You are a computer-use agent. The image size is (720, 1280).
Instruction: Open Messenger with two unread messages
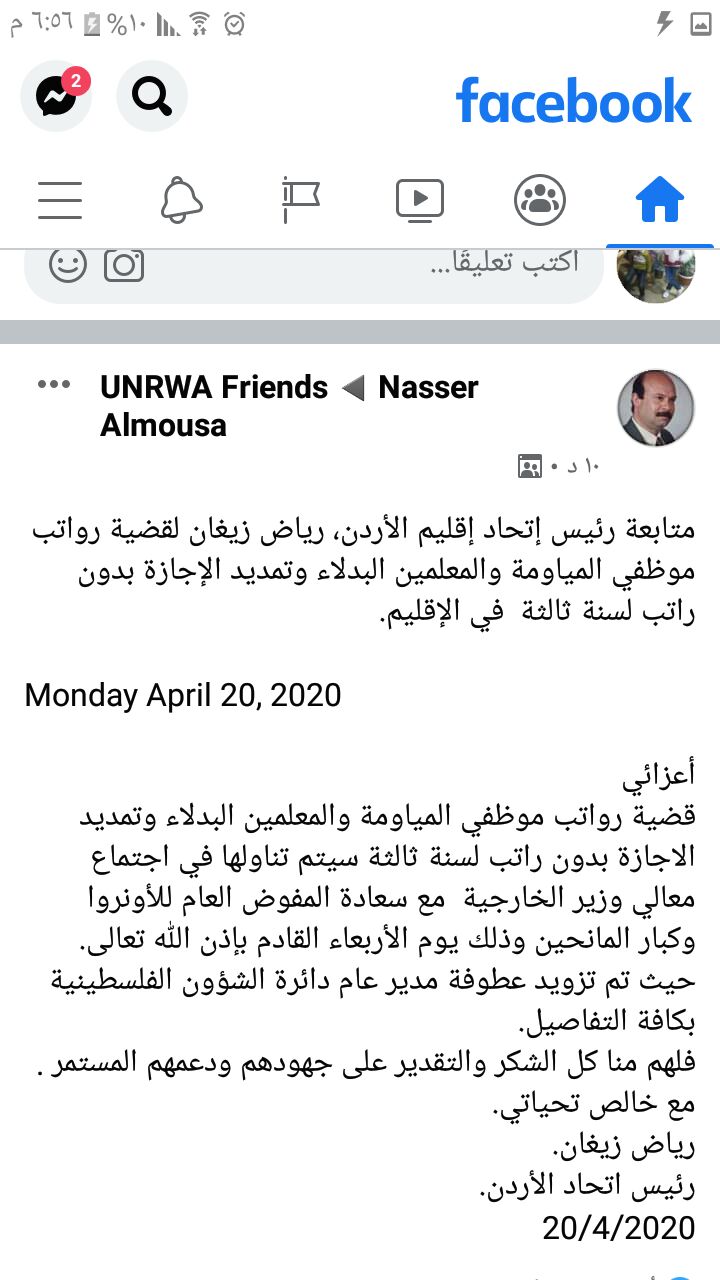56,96
